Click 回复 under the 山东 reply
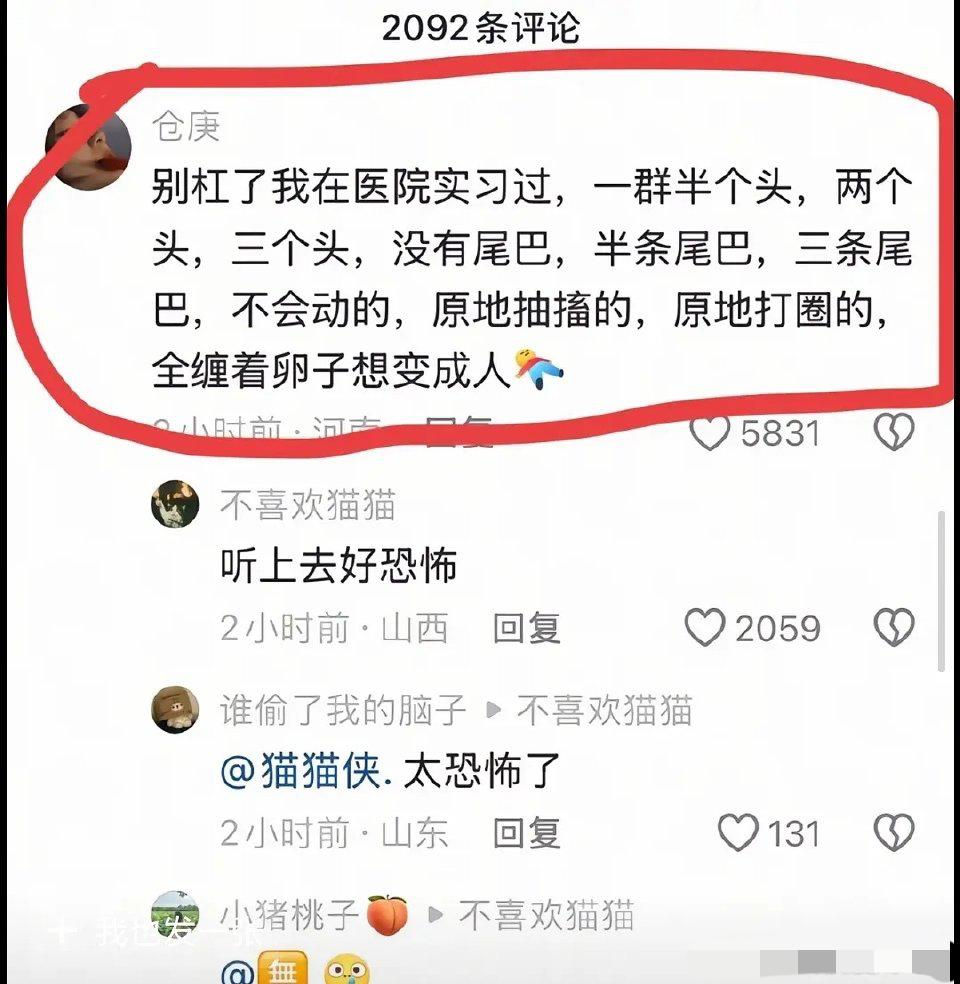This screenshot has width=960, height=984. [x=525, y=833]
